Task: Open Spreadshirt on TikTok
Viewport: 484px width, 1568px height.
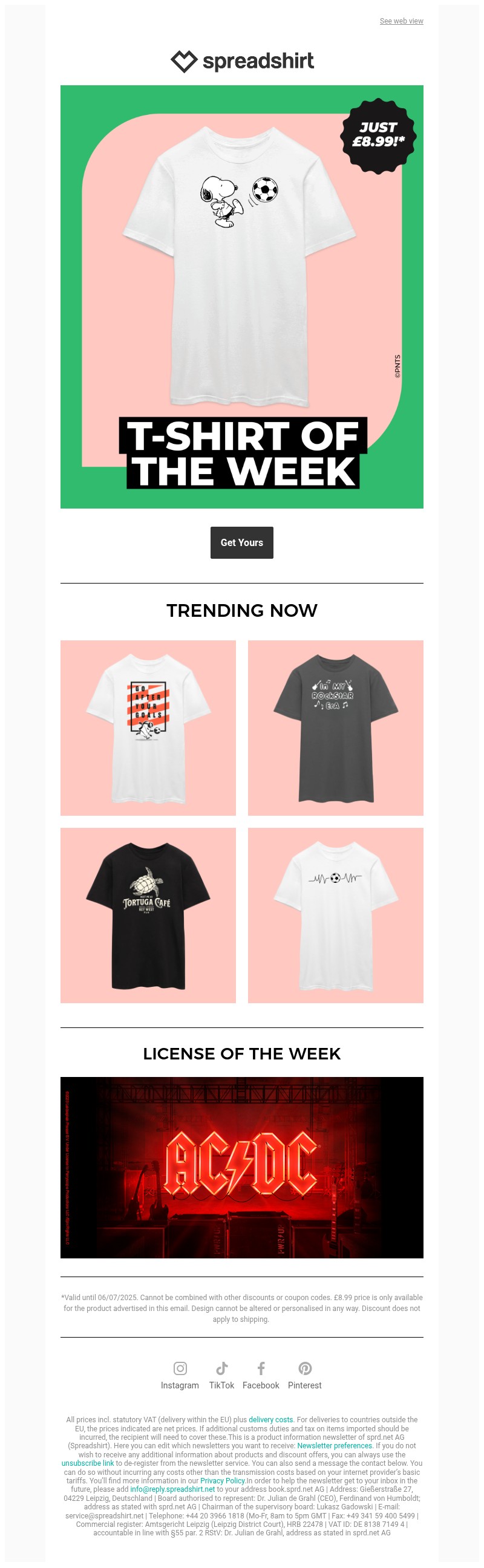Action: point(221,1375)
